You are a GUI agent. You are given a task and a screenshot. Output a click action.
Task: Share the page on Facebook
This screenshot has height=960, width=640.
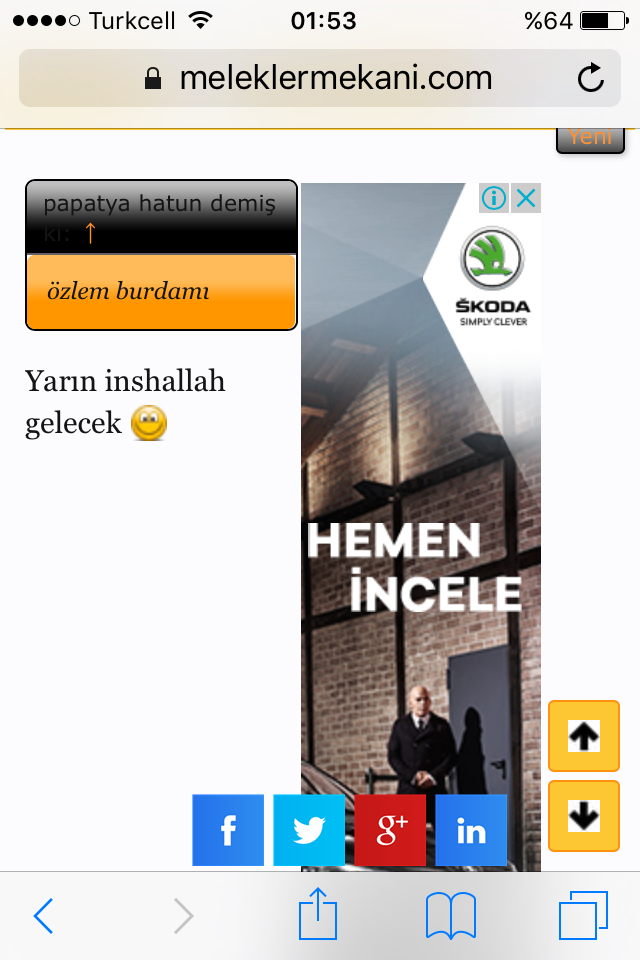[228, 830]
